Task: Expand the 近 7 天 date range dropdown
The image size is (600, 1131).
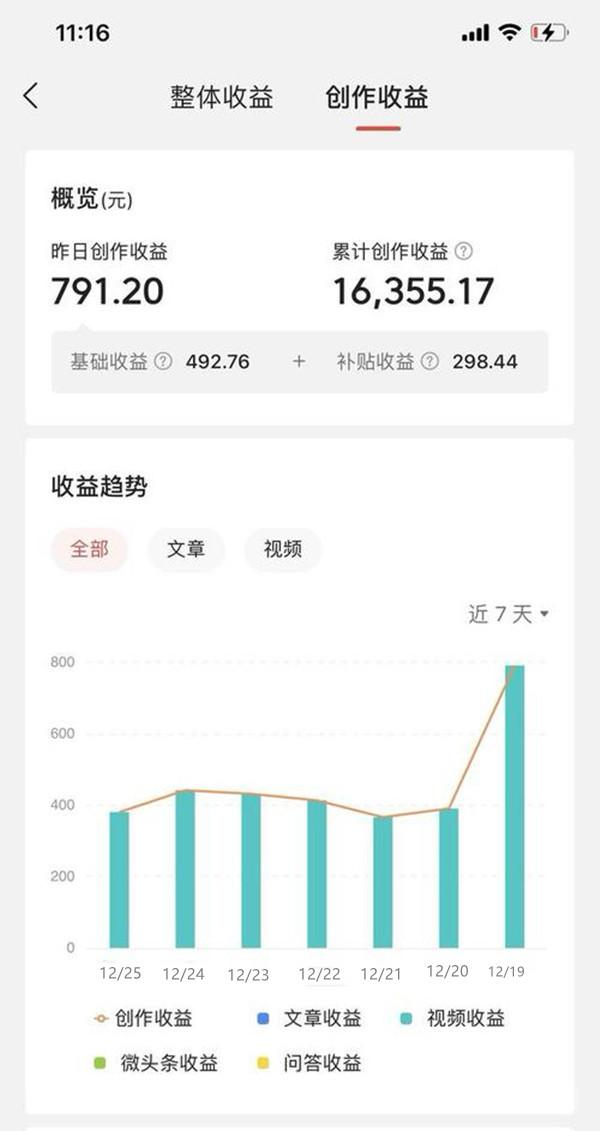Action: point(508,615)
